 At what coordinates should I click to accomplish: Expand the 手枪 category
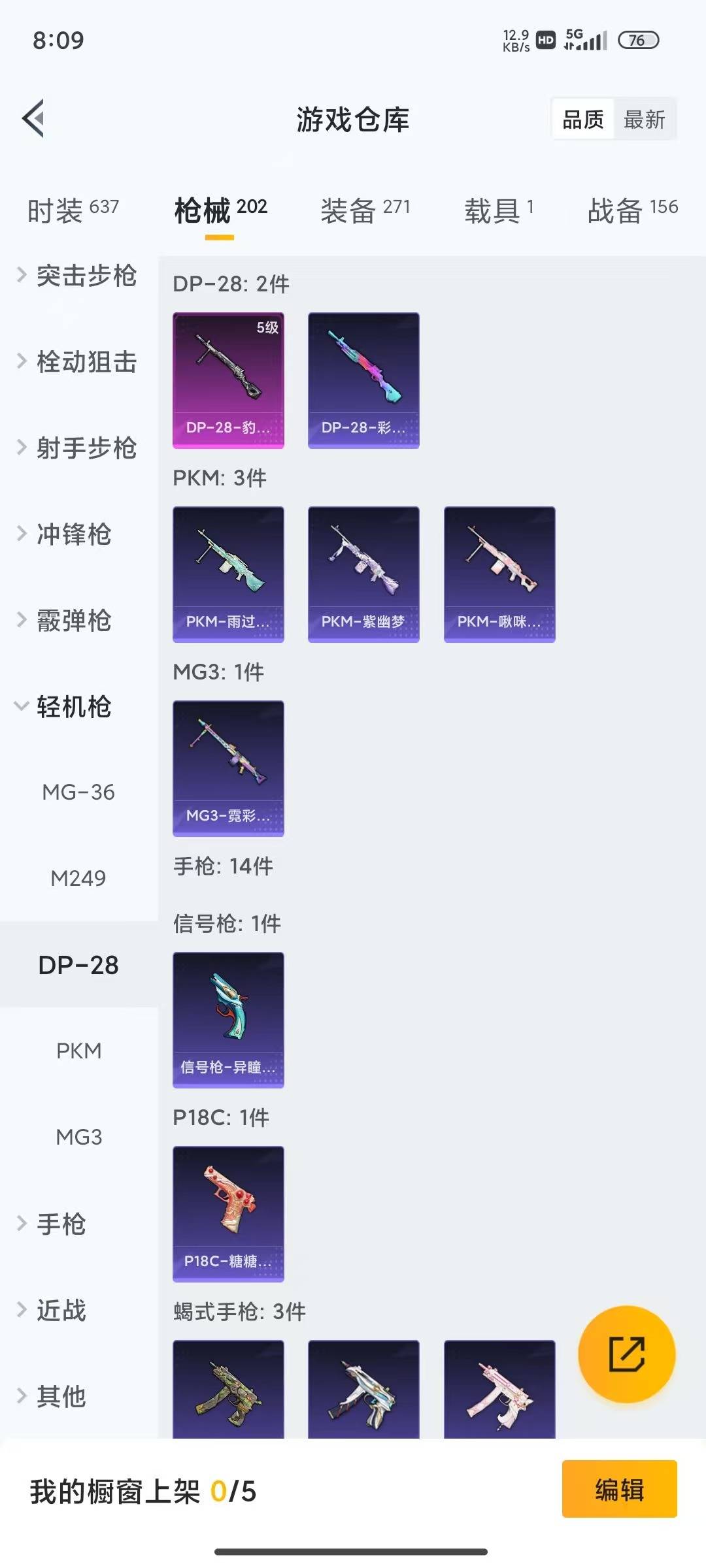[x=62, y=1223]
